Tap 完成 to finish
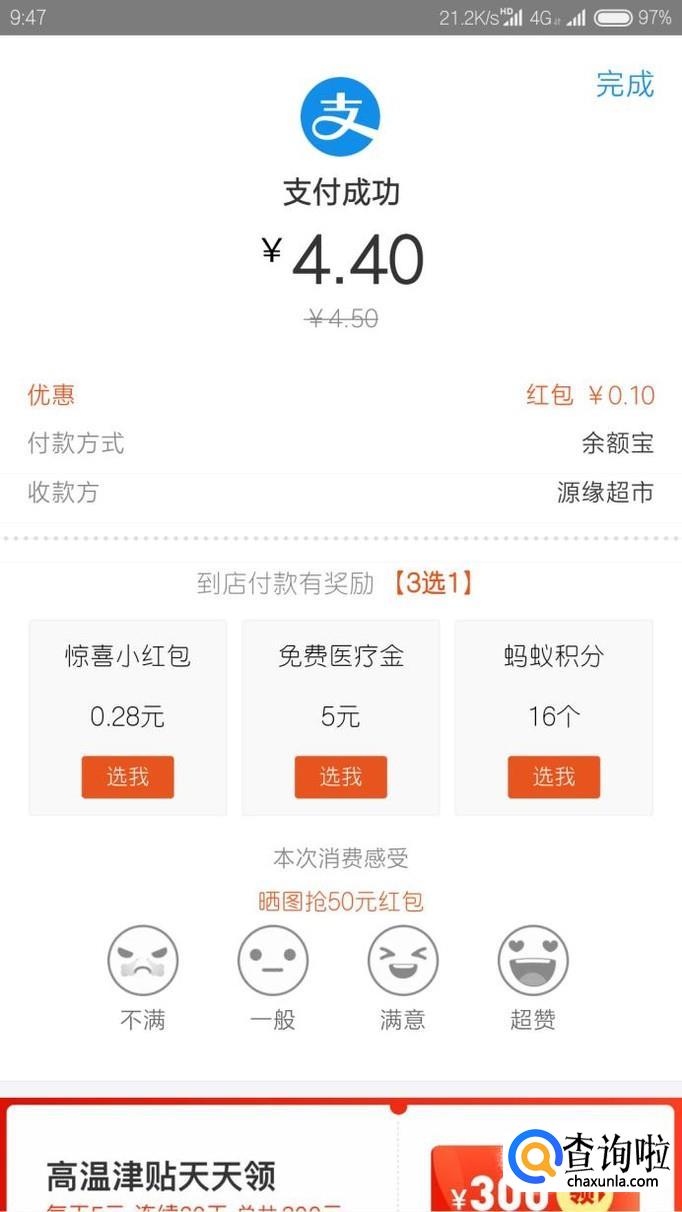682x1212 pixels. click(x=624, y=84)
